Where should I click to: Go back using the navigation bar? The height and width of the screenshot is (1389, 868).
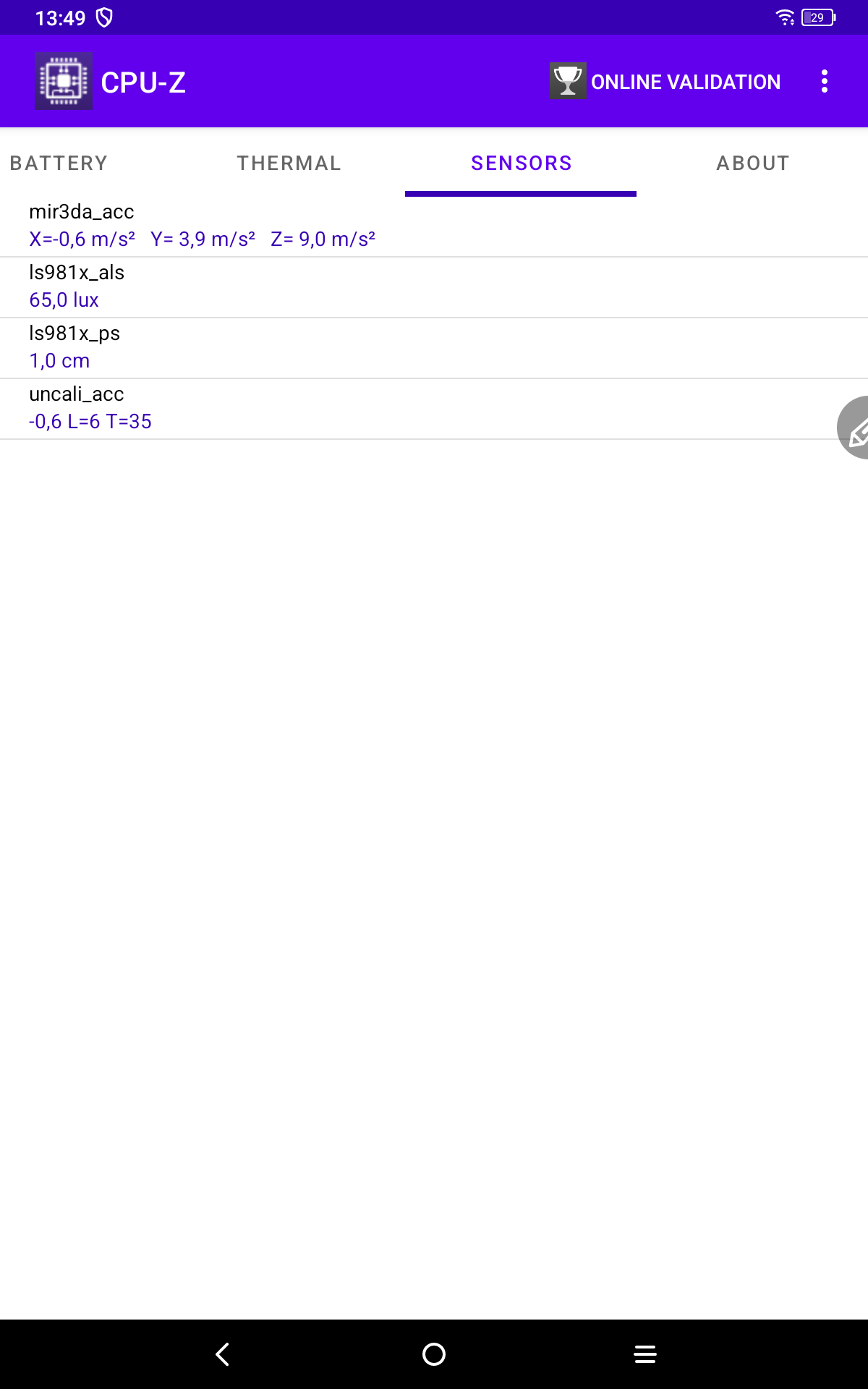coord(223,1354)
